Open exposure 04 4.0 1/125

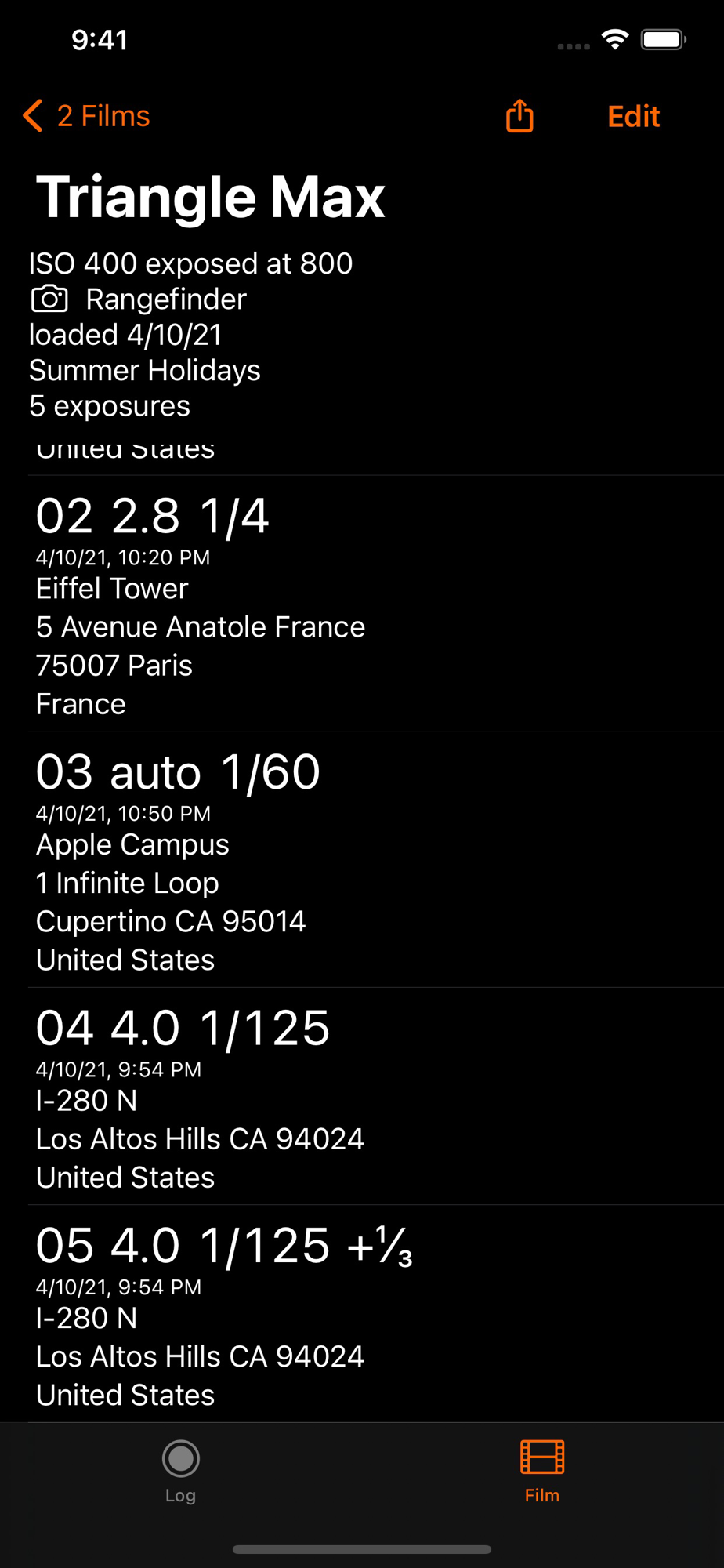tap(376, 1096)
